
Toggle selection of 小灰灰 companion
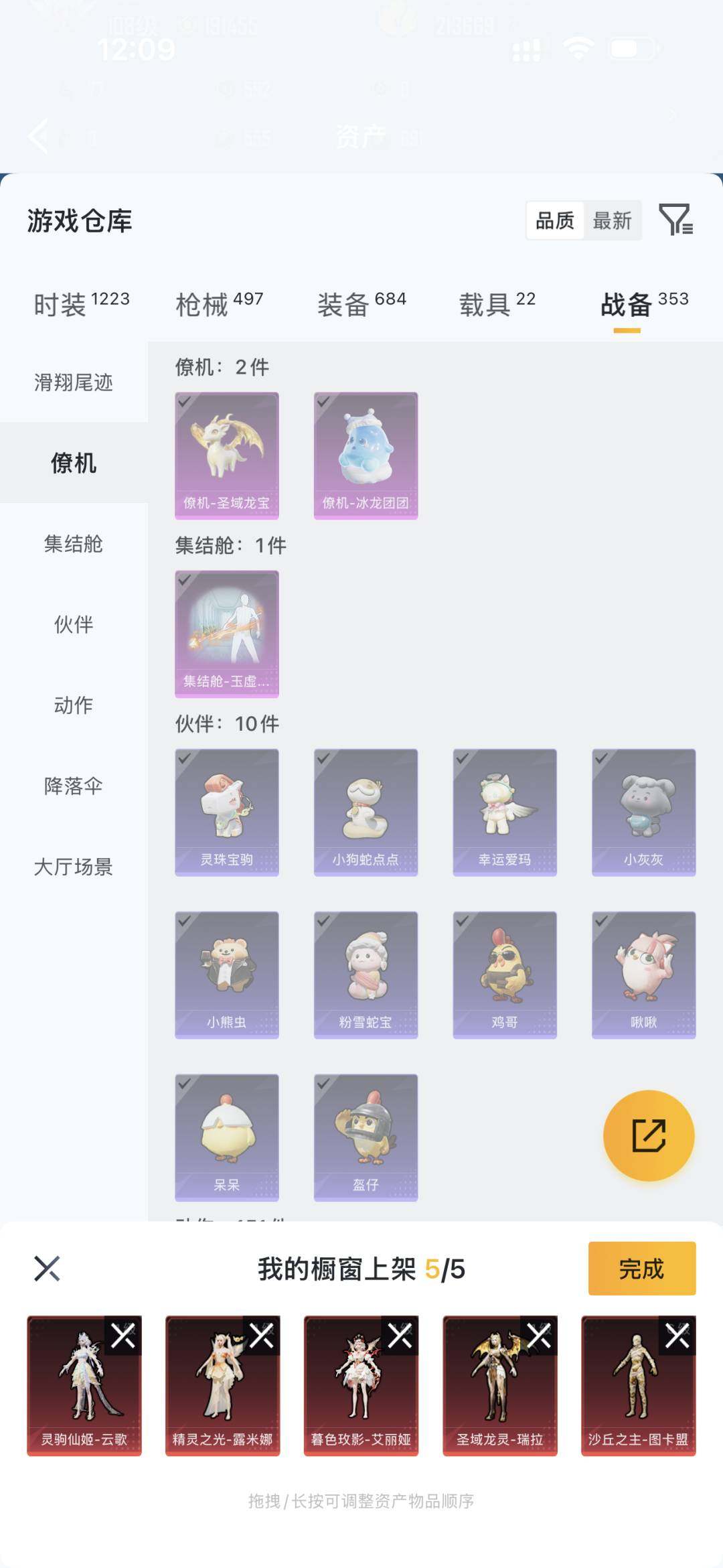(642, 810)
